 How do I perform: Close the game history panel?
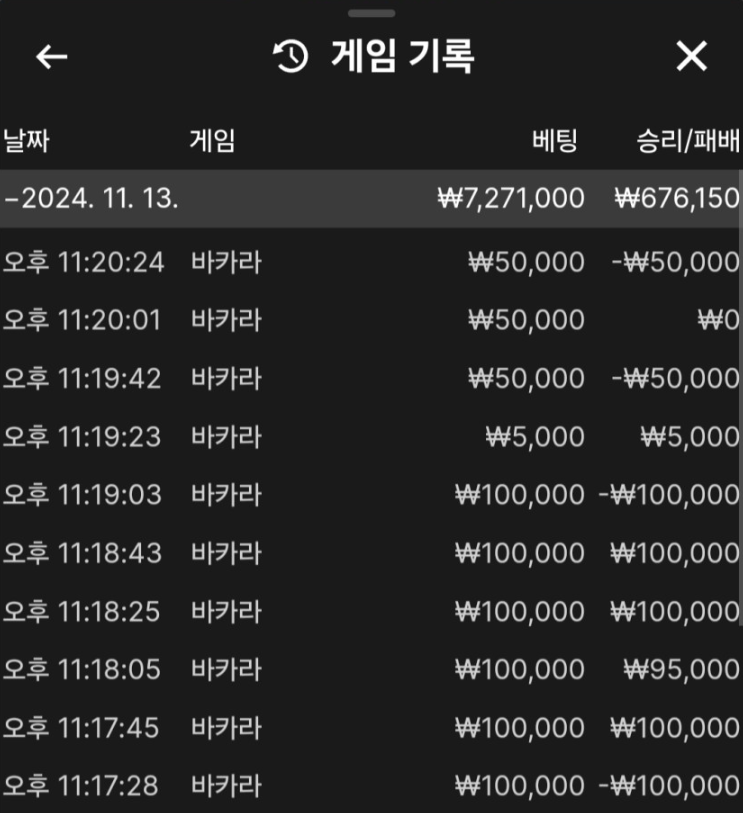click(x=691, y=57)
